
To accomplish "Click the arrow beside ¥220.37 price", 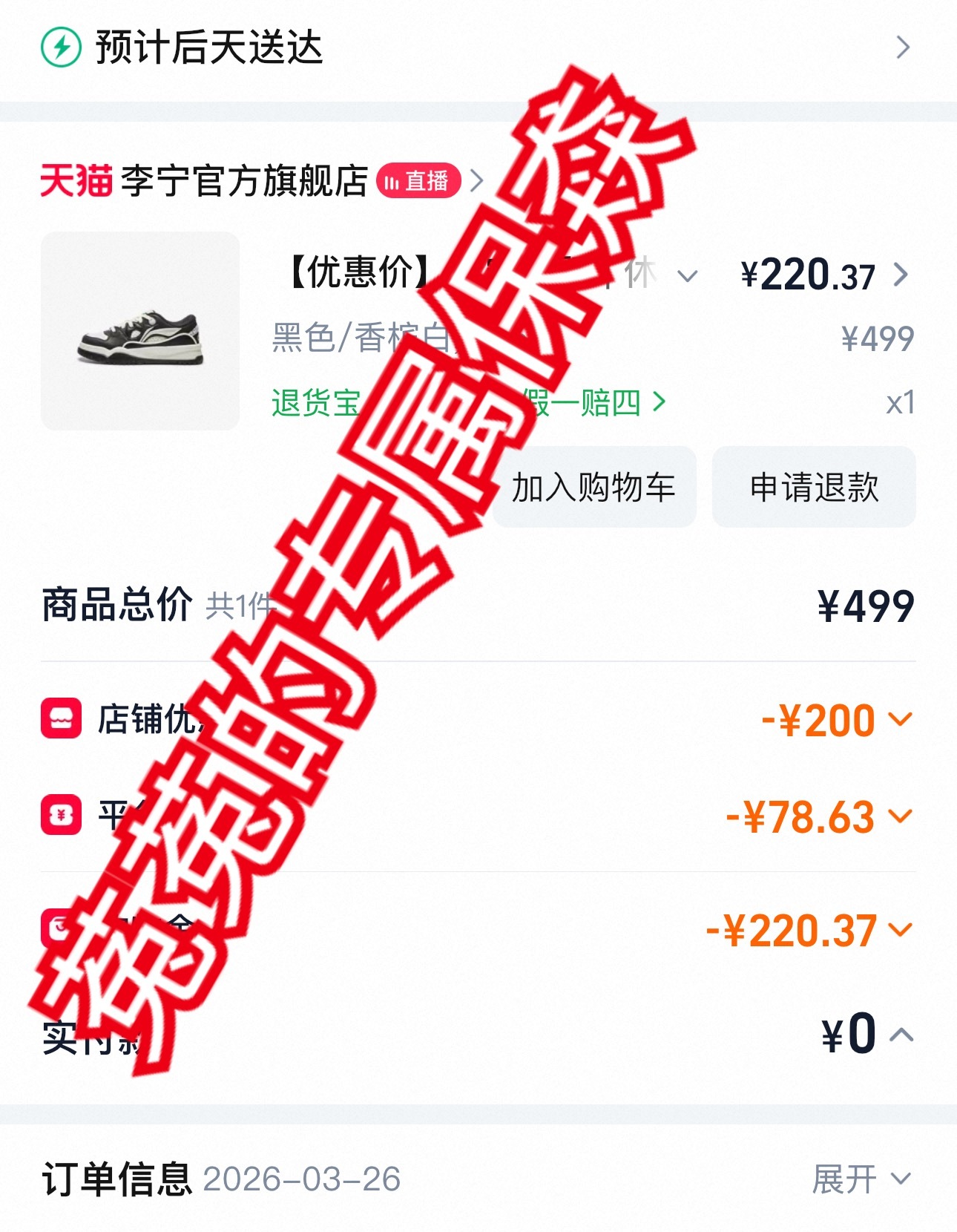I will pyautogui.click(x=903, y=275).
